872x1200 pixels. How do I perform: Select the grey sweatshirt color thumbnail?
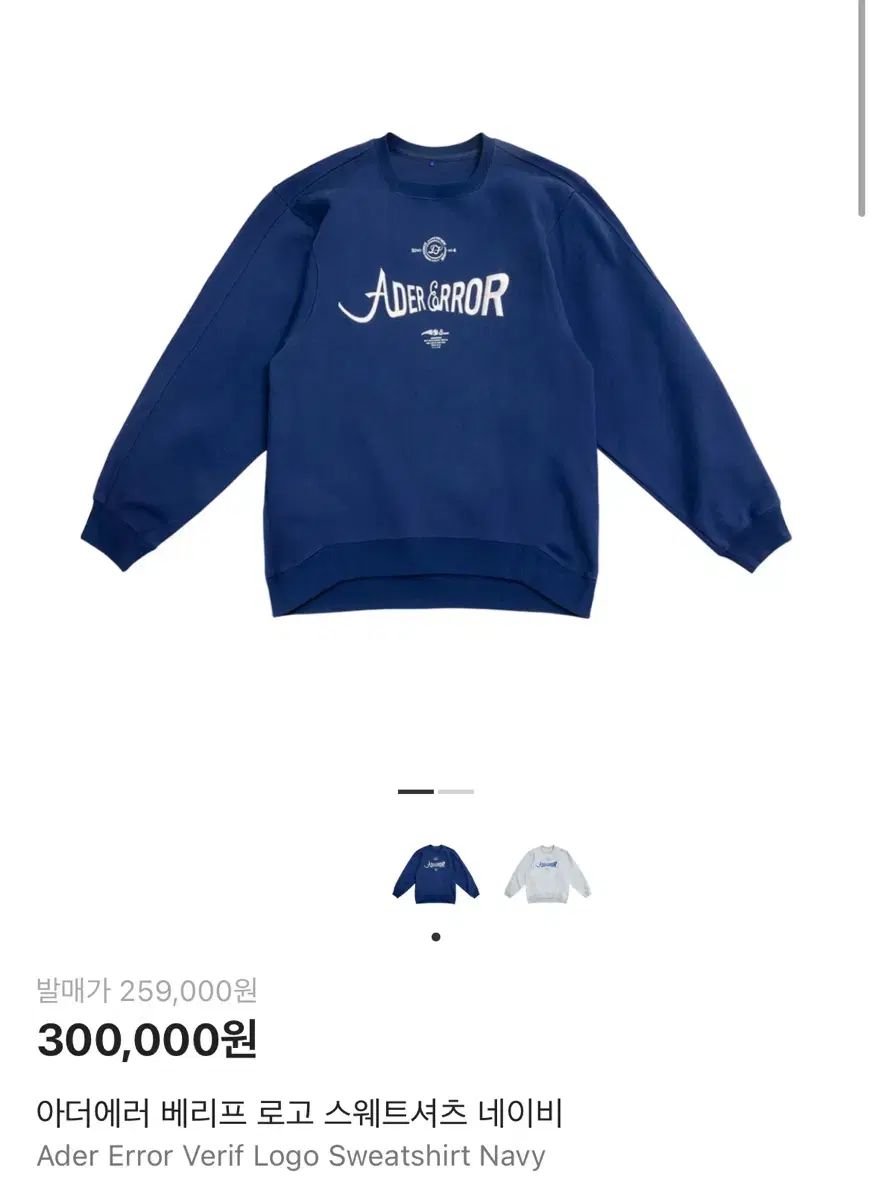(546, 873)
